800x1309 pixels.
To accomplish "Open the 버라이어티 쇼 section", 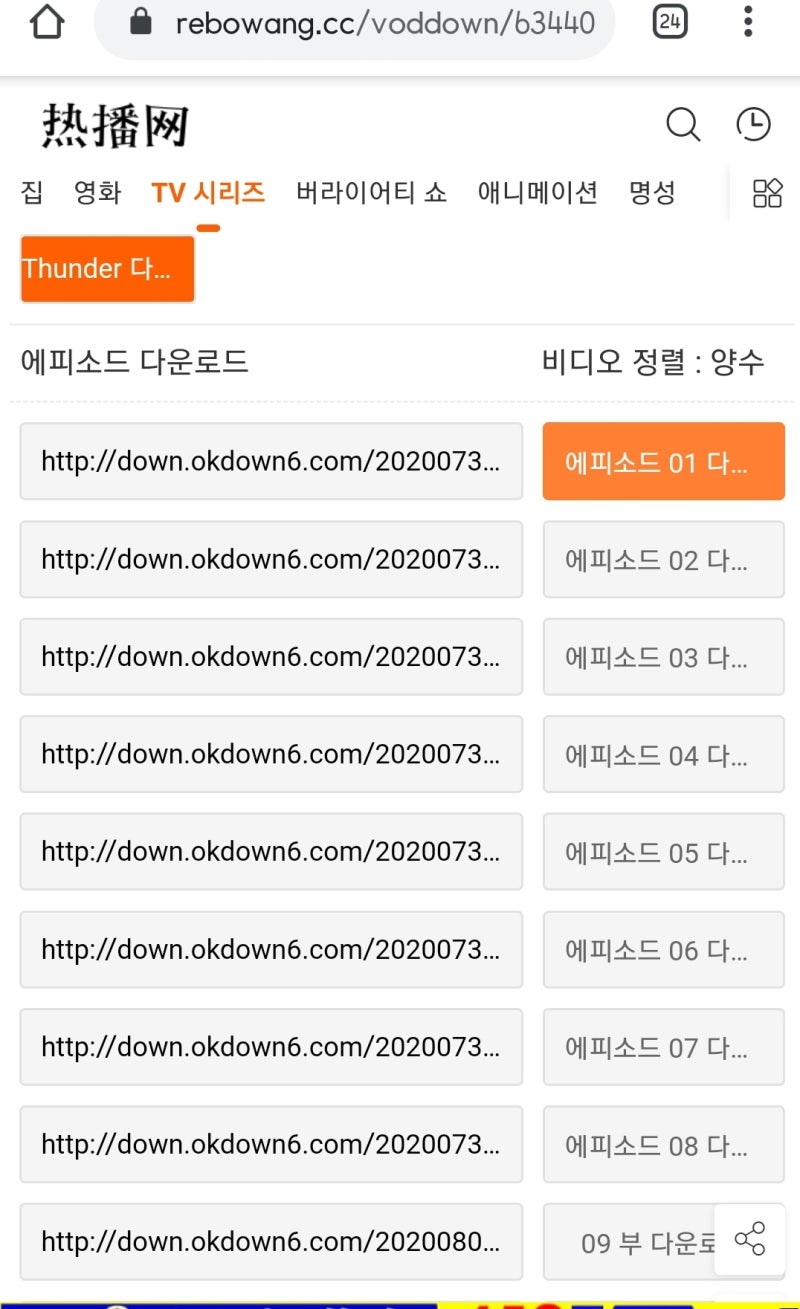I will (x=369, y=192).
